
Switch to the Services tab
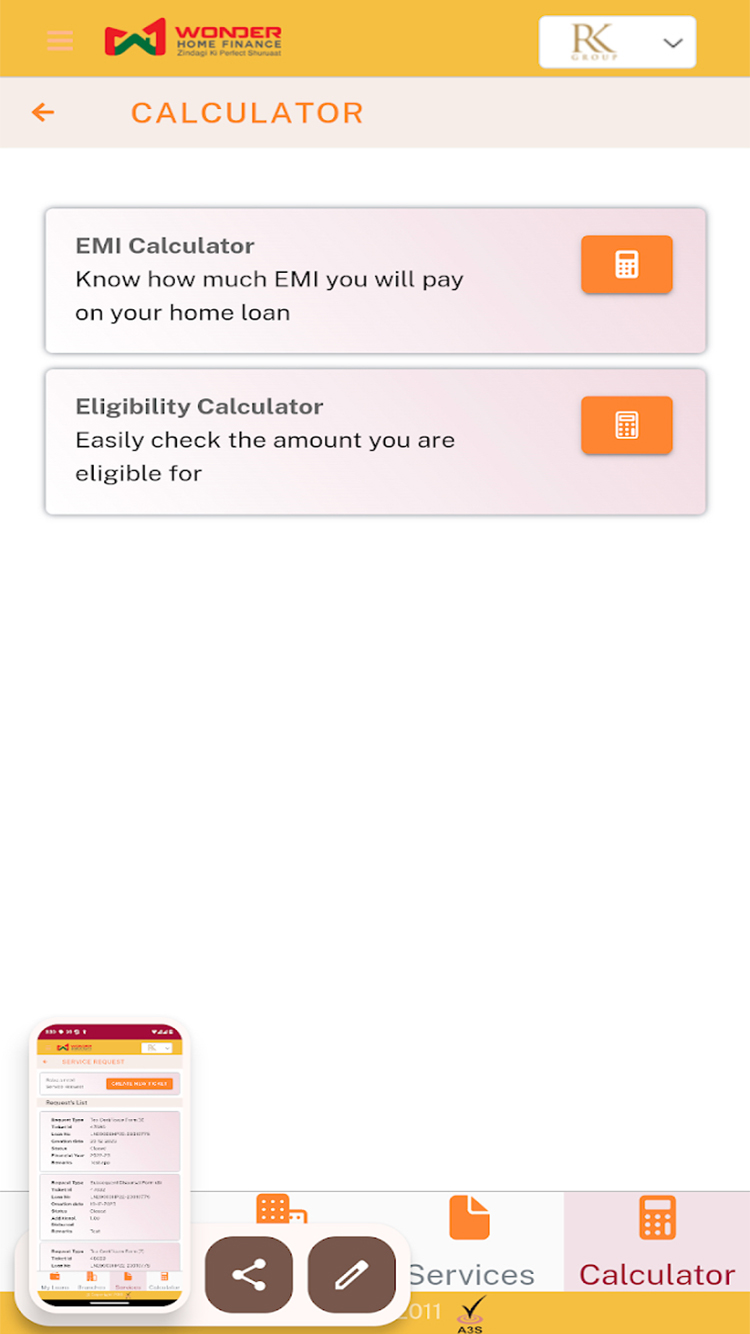pyautogui.click(x=470, y=1240)
